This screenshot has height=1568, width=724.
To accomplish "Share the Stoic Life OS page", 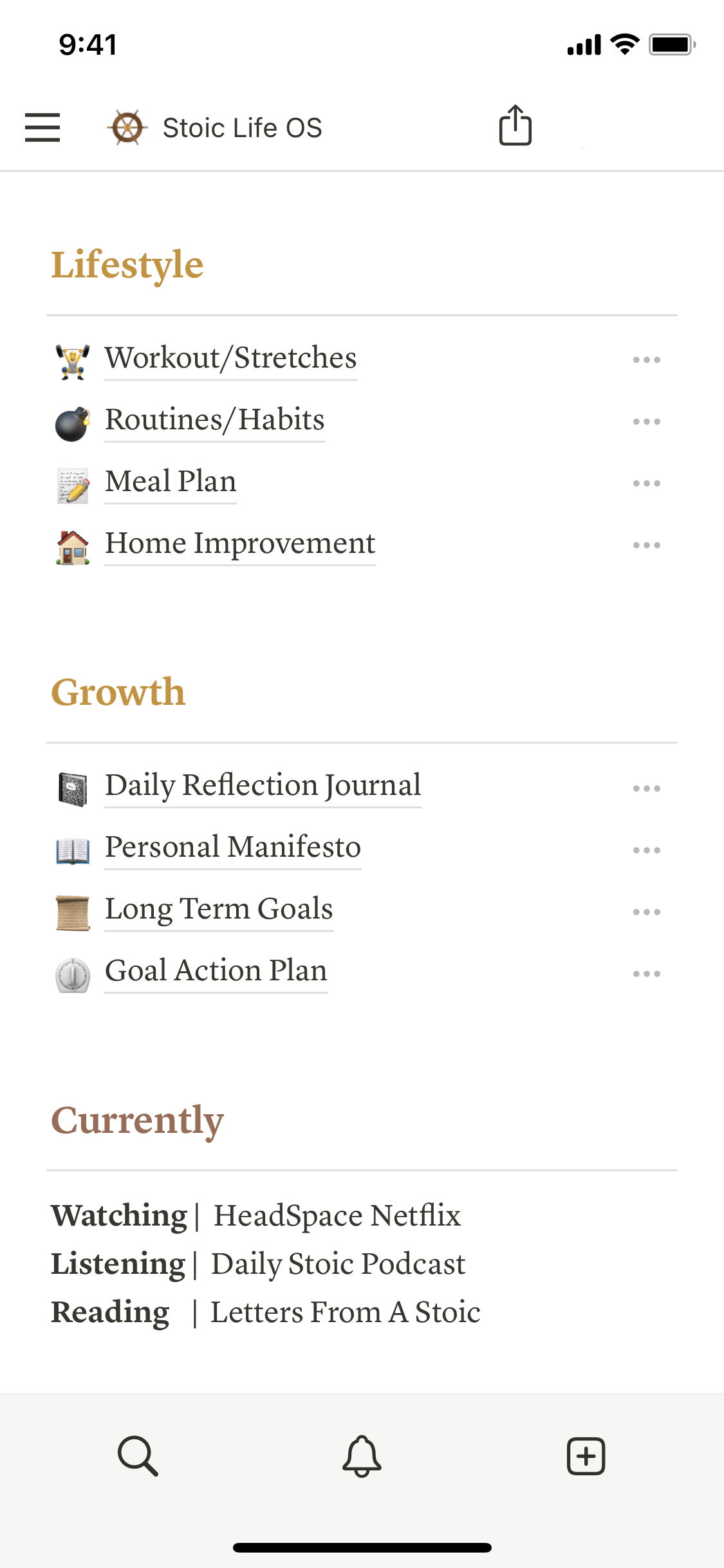I will tap(515, 126).
